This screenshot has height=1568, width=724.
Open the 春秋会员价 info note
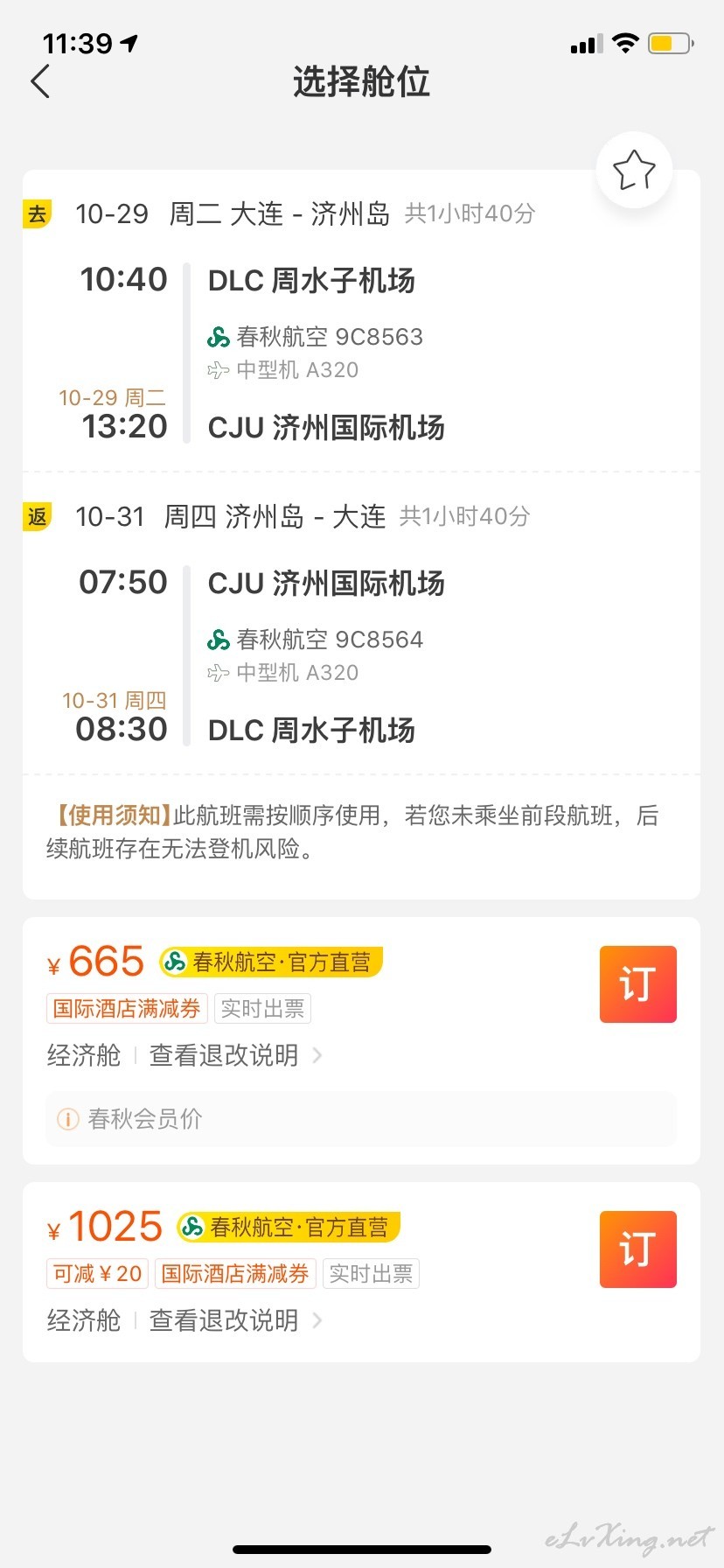(x=361, y=1119)
